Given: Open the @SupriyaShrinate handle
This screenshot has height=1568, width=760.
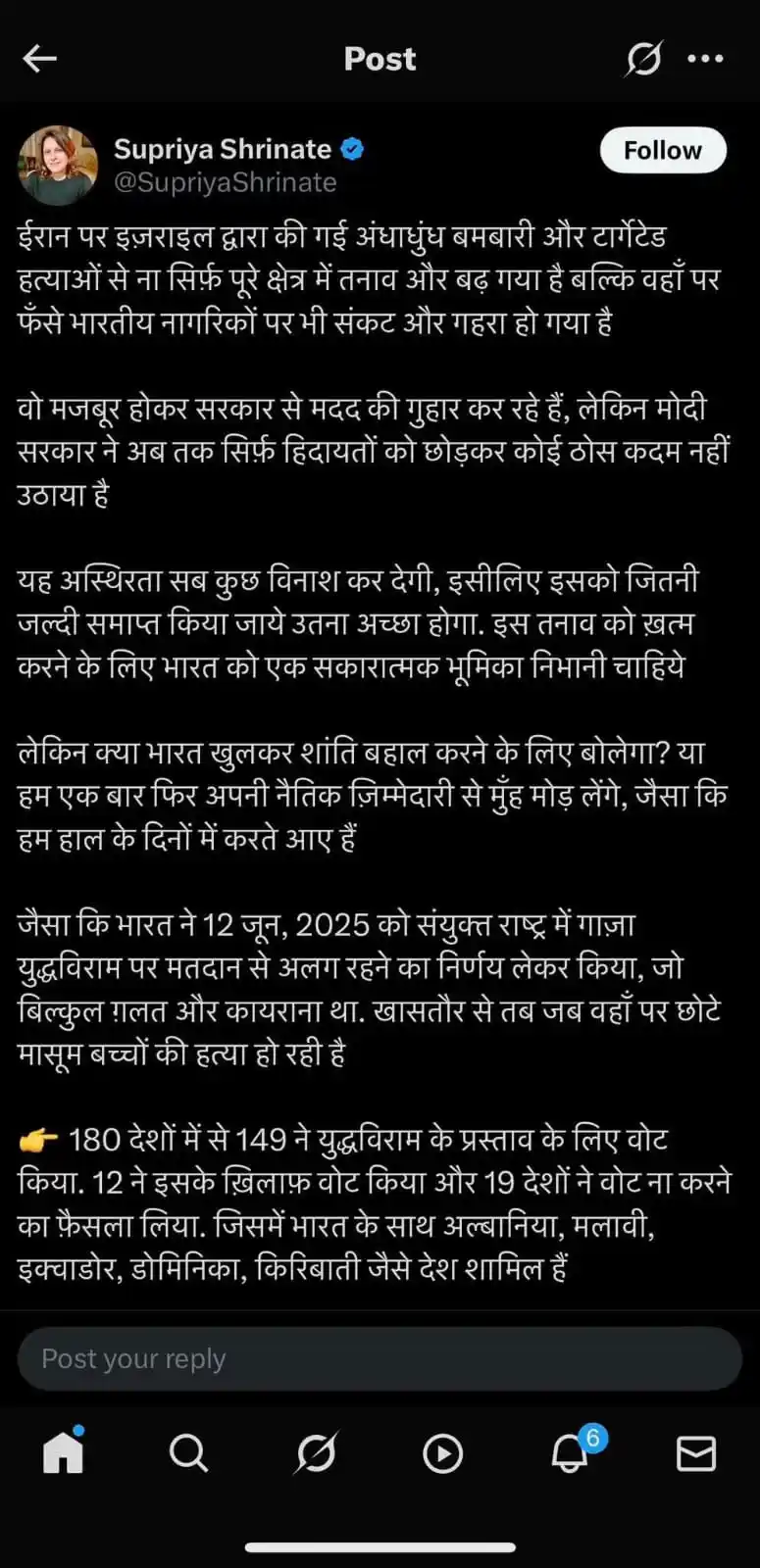Looking at the screenshot, I should 226,182.
